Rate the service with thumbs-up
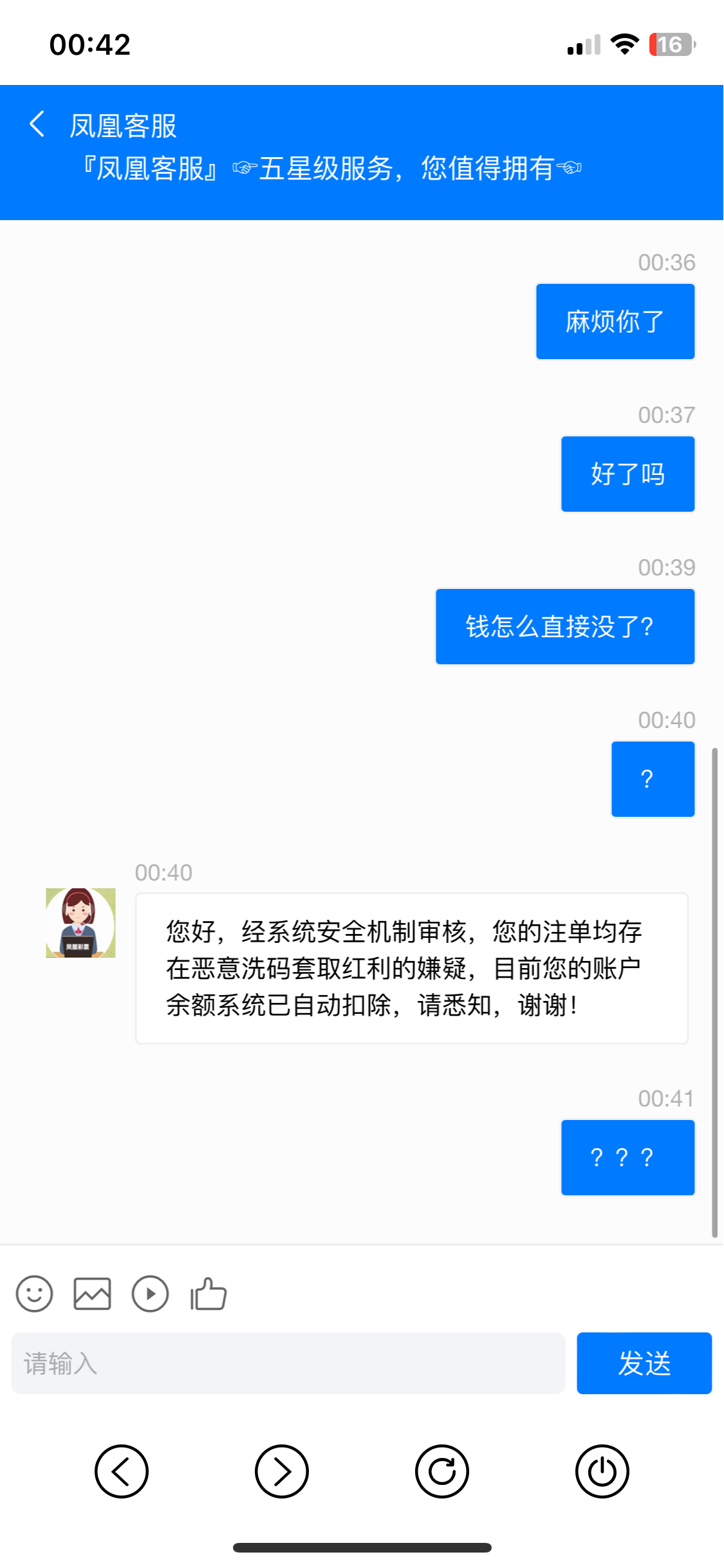 pyautogui.click(x=209, y=1294)
